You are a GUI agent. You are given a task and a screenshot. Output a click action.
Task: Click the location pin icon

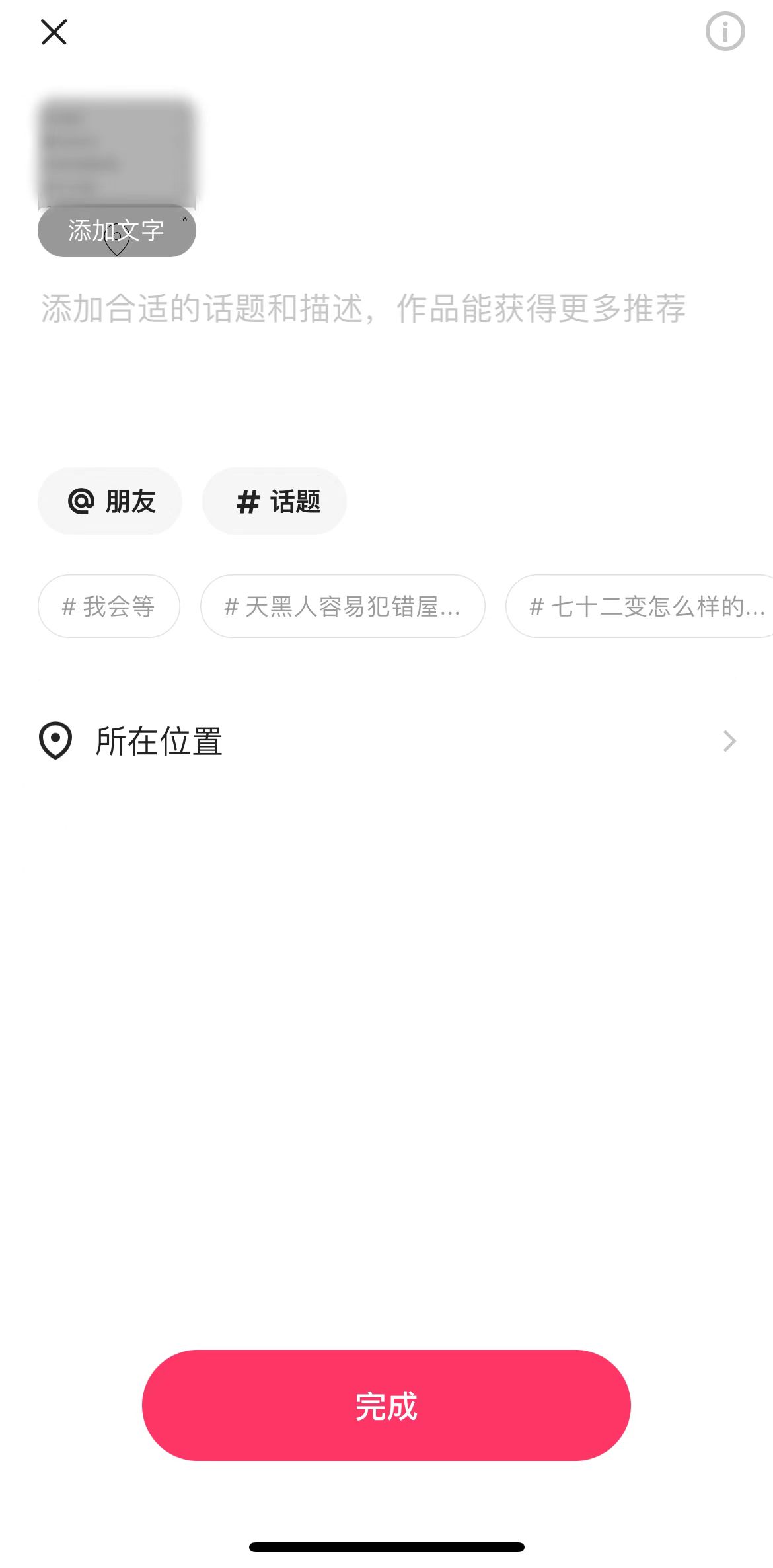click(55, 741)
